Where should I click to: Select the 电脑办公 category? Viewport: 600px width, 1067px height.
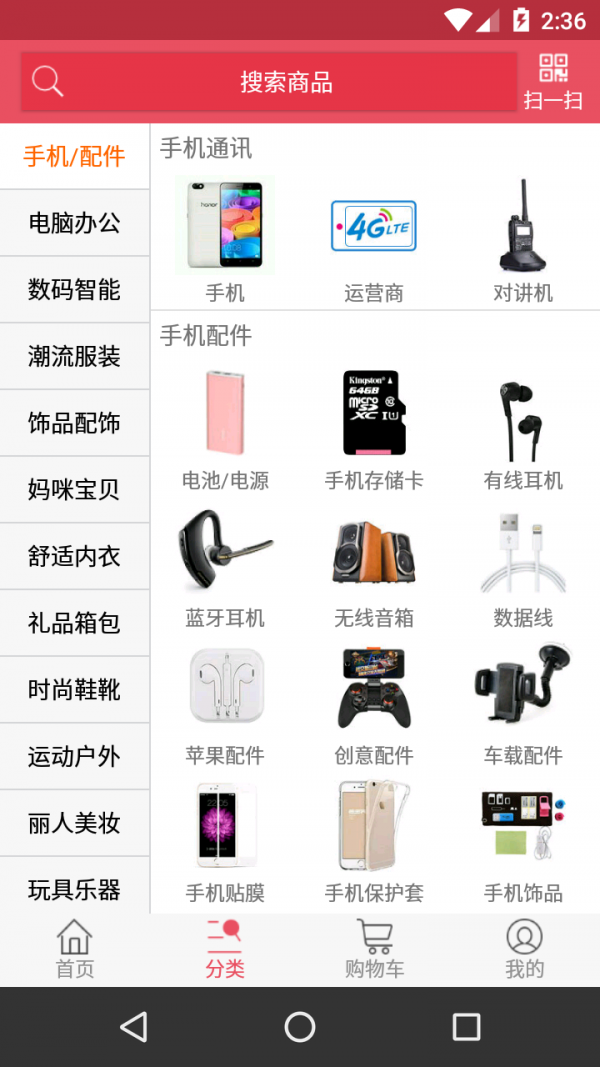click(x=75, y=223)
